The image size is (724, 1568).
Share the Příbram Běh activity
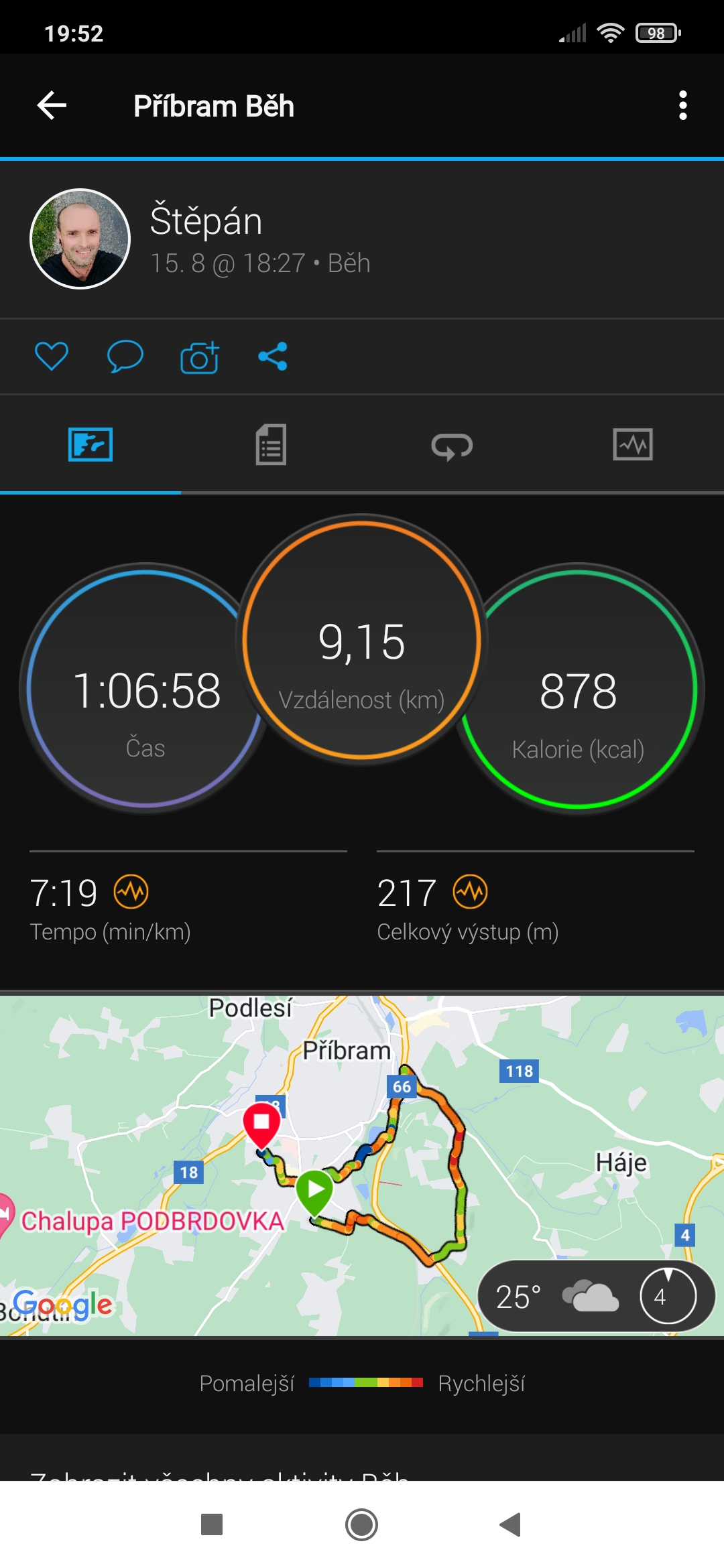(x=273, y=356)
